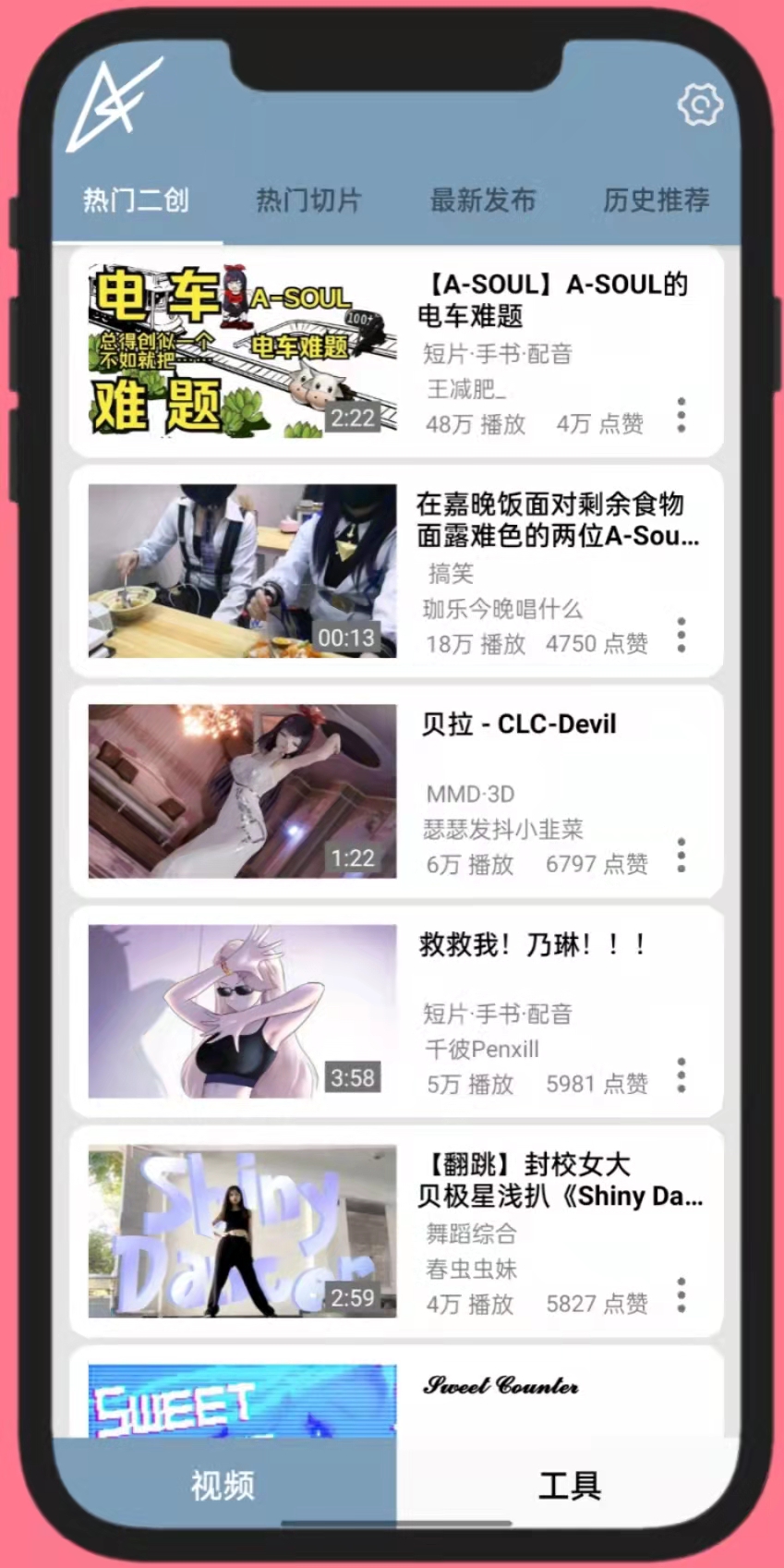
Task: Open the 救救我！乃琳 video
Action: point(243,1011)
